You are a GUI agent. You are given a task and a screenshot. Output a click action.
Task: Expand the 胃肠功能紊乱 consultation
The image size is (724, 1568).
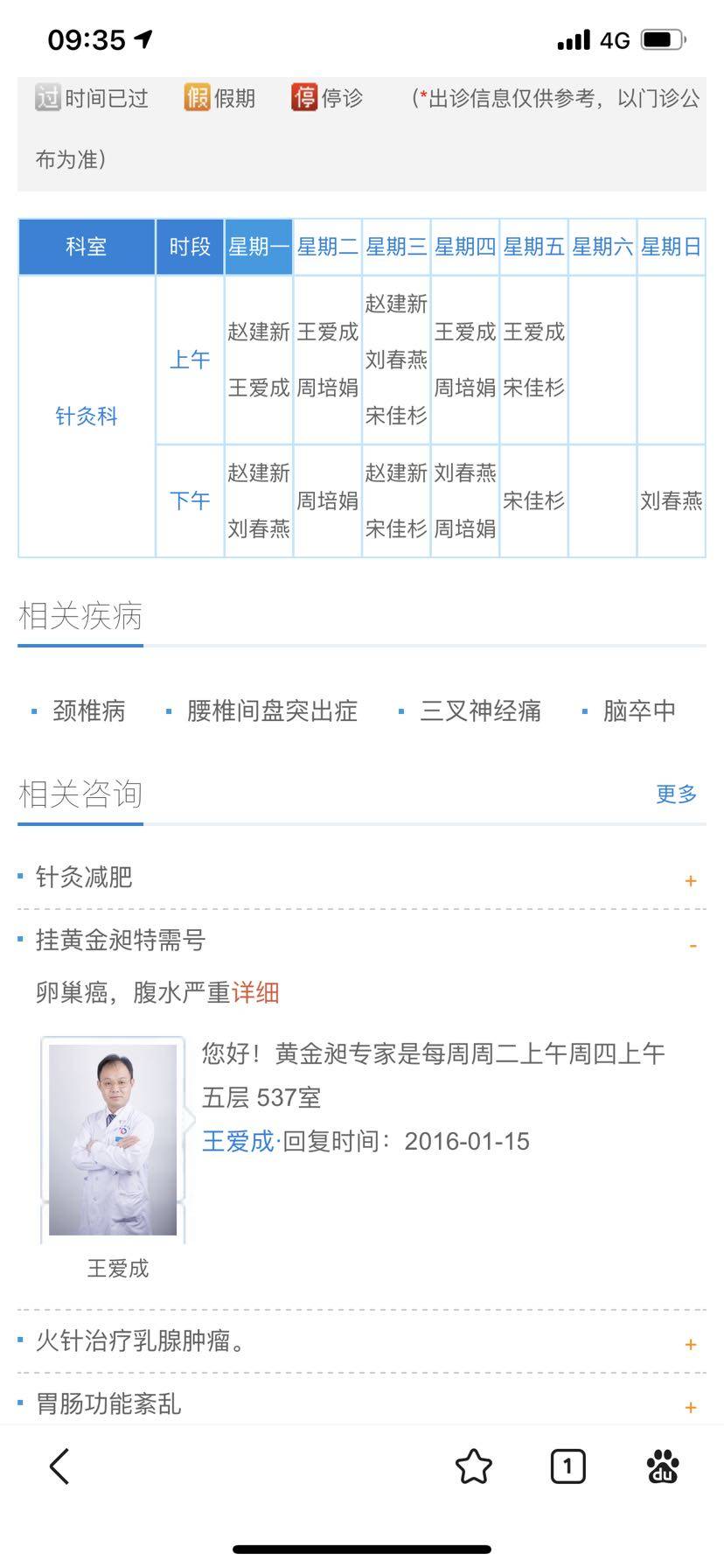(690, 1407)
